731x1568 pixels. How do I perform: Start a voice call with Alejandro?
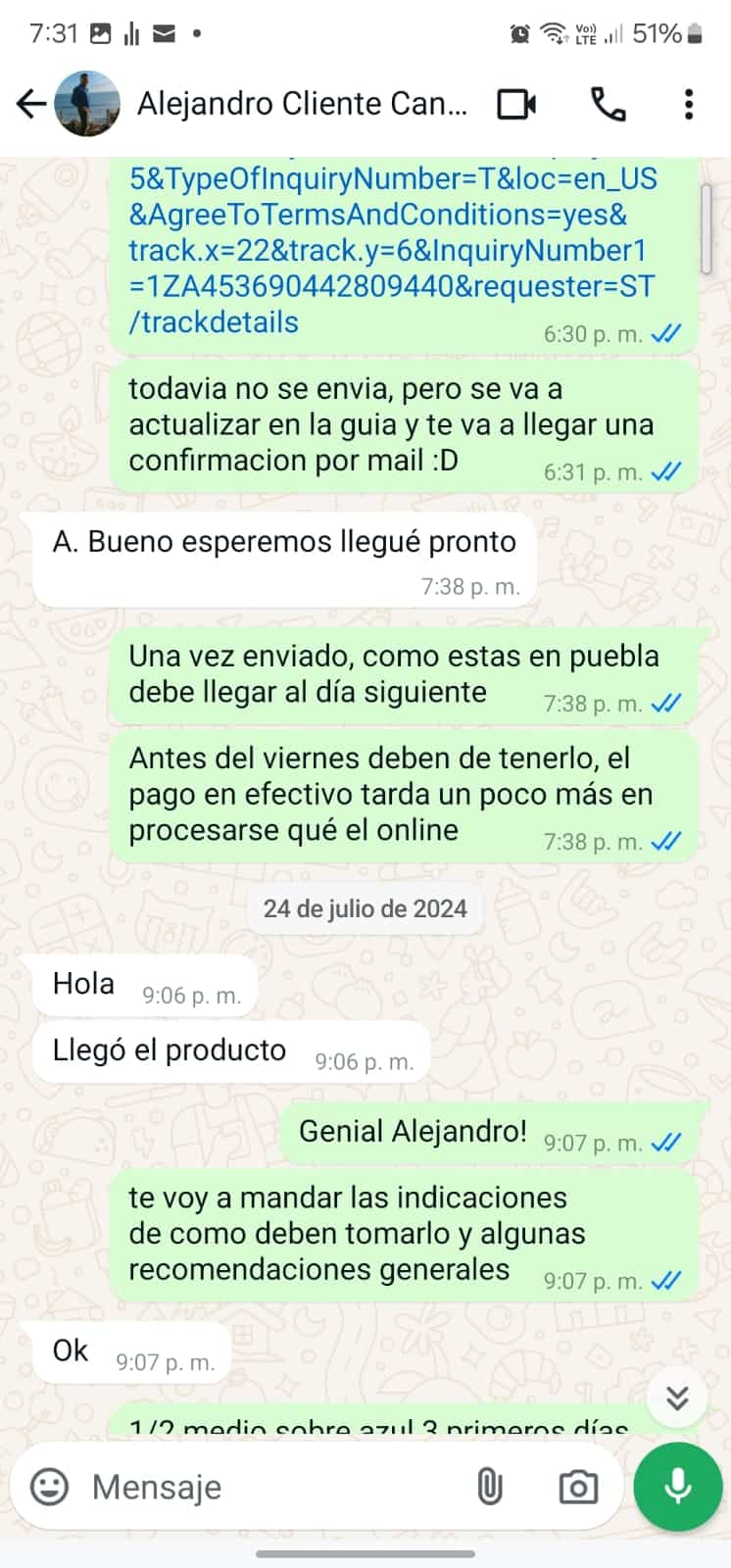[608, 104]
